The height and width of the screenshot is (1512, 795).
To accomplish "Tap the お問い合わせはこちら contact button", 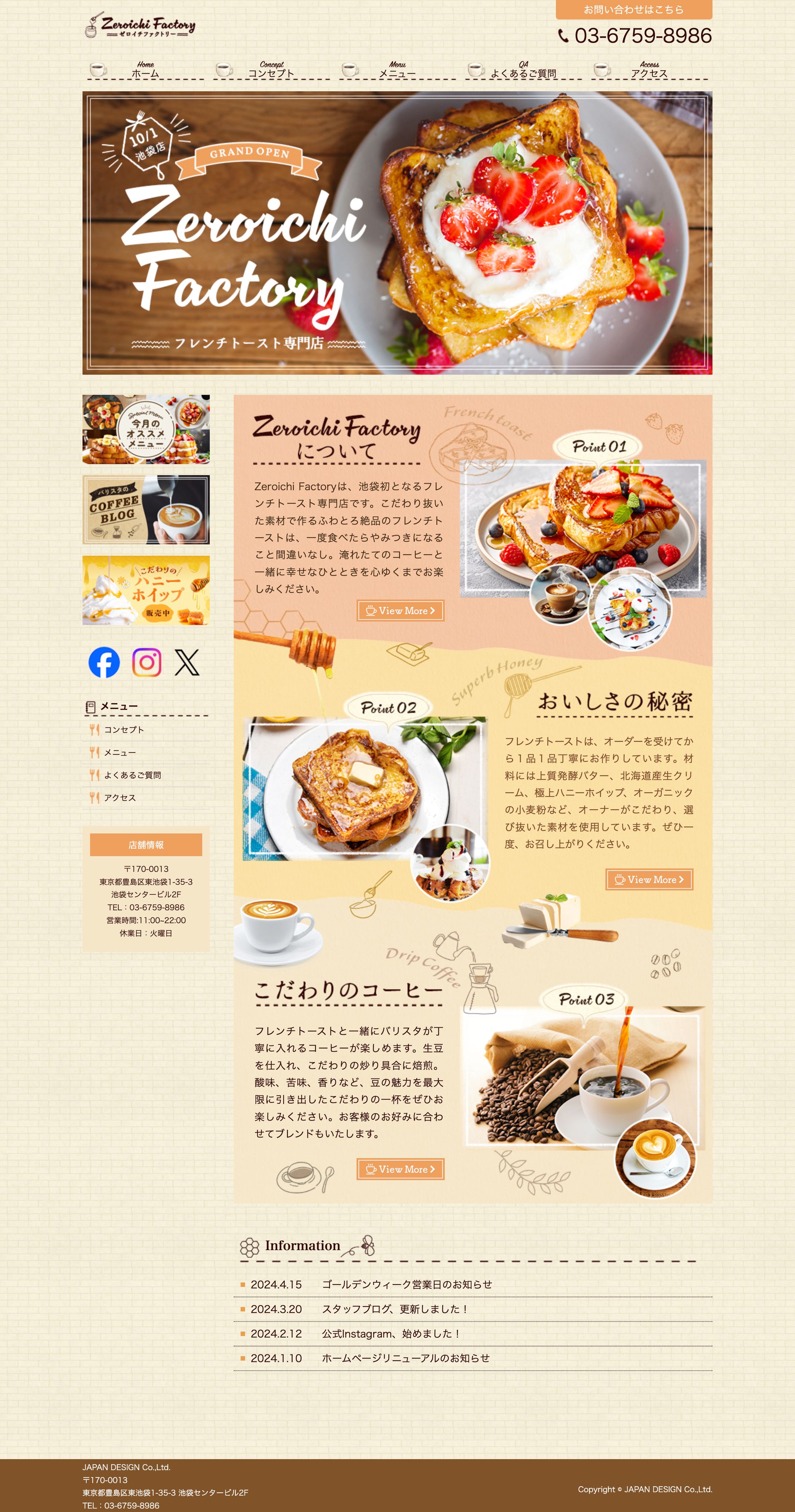I will coord(633,9).
